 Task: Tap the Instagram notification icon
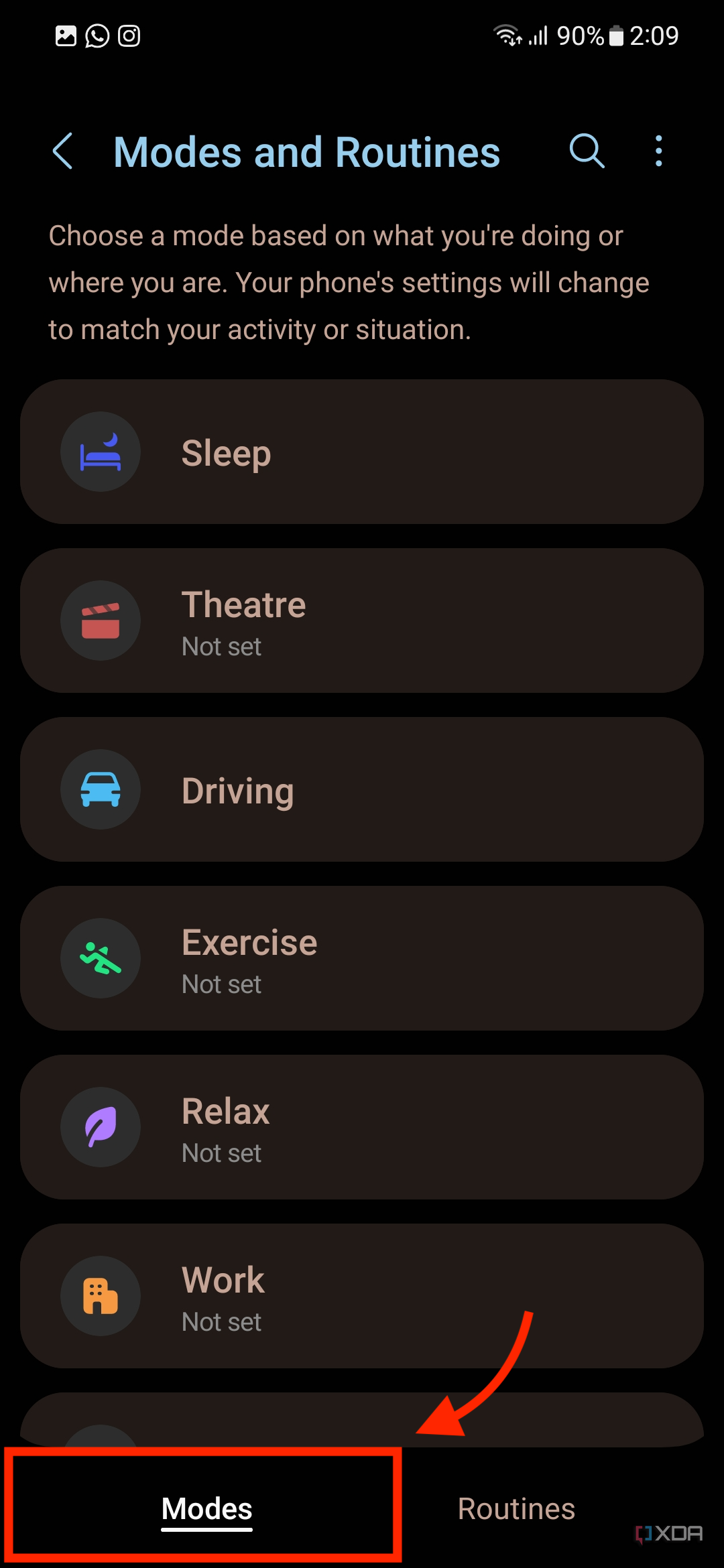(x=129, y=36)
